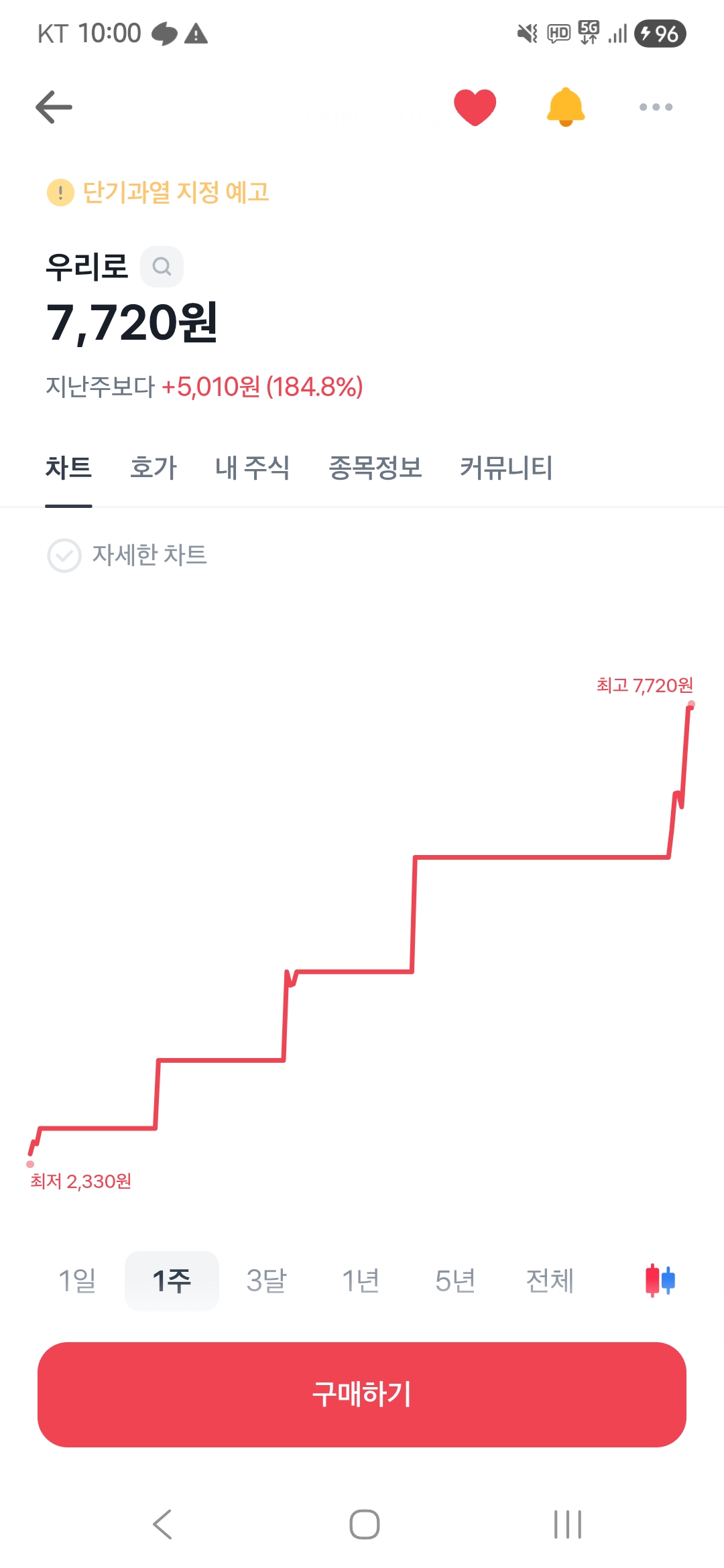Go back using the top-left arrow

(54, 107)
